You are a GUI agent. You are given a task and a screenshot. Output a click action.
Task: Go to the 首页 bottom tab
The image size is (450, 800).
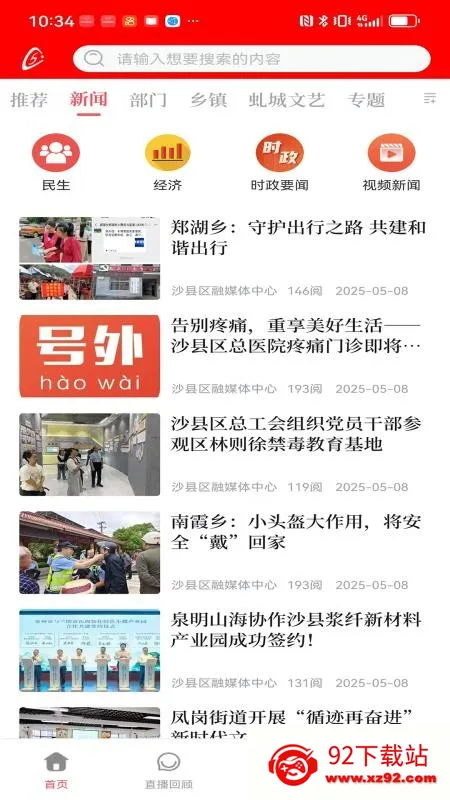[56, 770]
